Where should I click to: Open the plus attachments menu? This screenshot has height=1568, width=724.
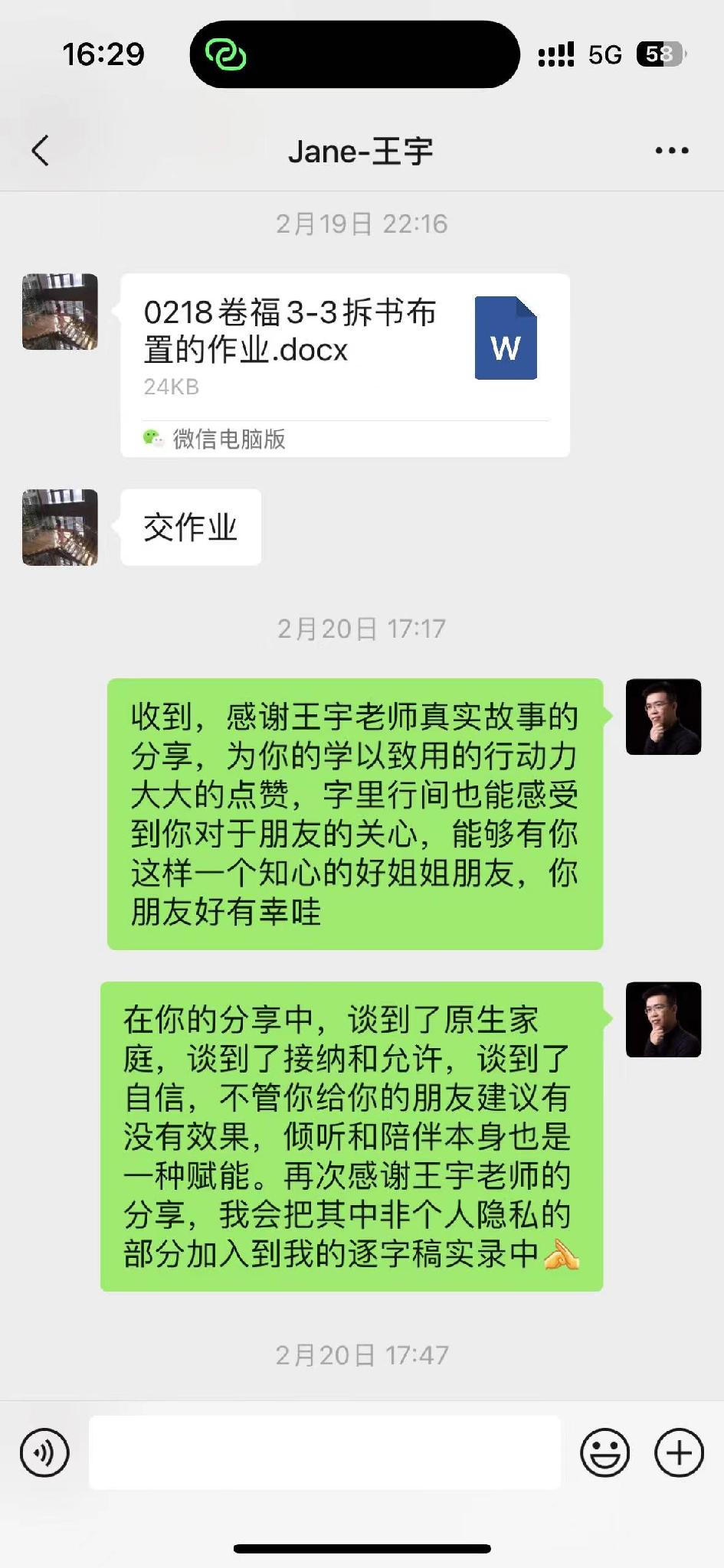click(678, 1452)
